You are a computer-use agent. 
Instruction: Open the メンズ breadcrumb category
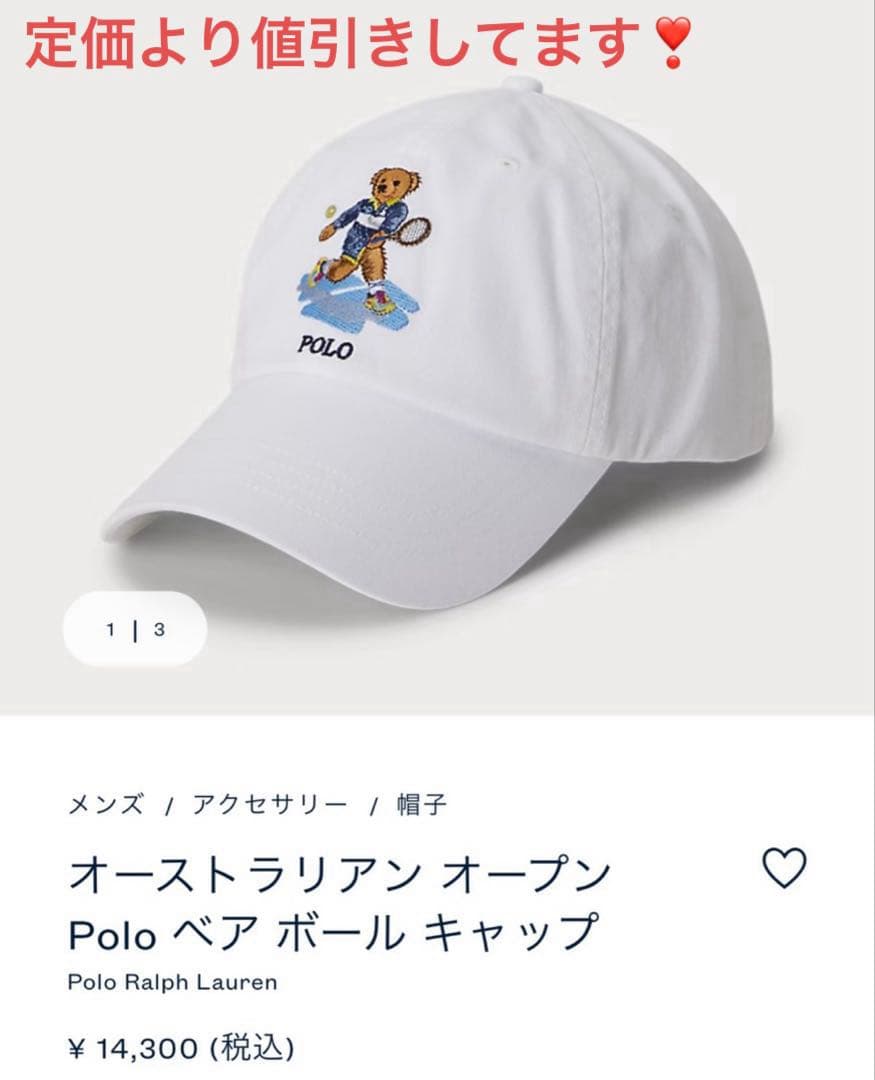(x=103, y=802)
